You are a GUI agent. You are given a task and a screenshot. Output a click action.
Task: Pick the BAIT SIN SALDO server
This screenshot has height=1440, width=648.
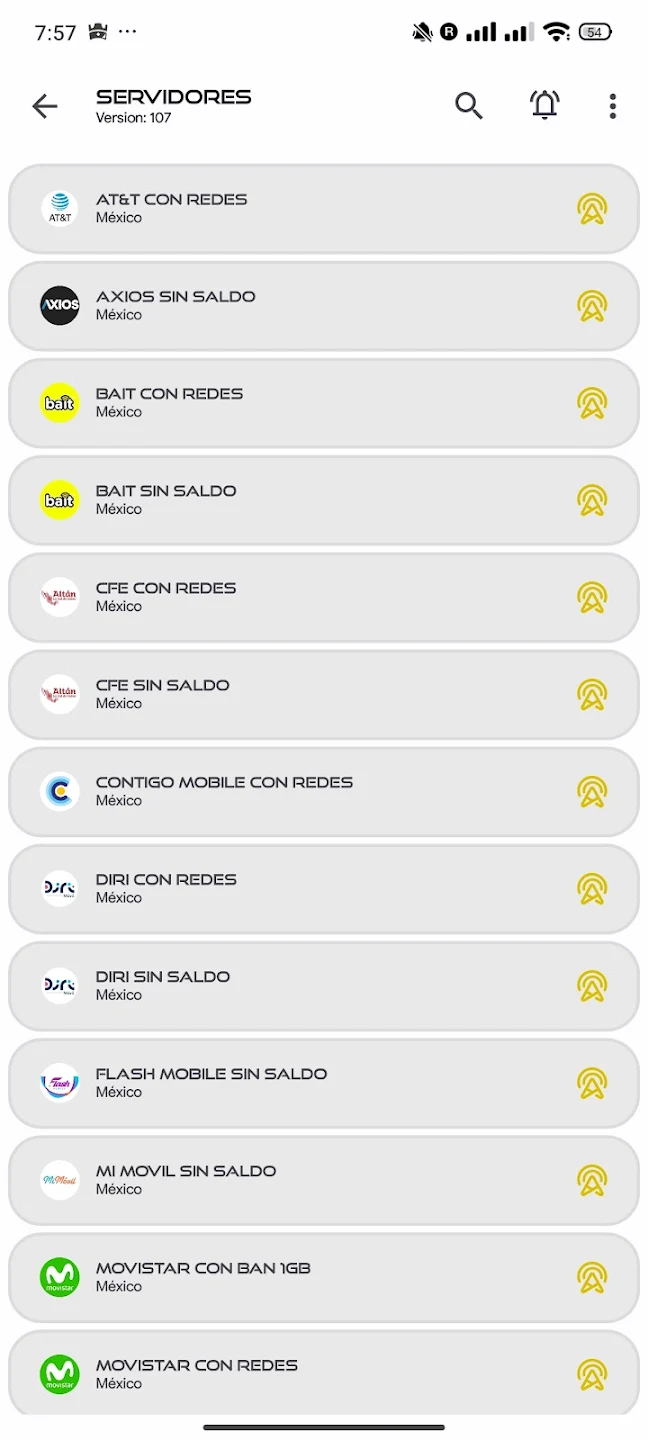(x=323, y=499)
